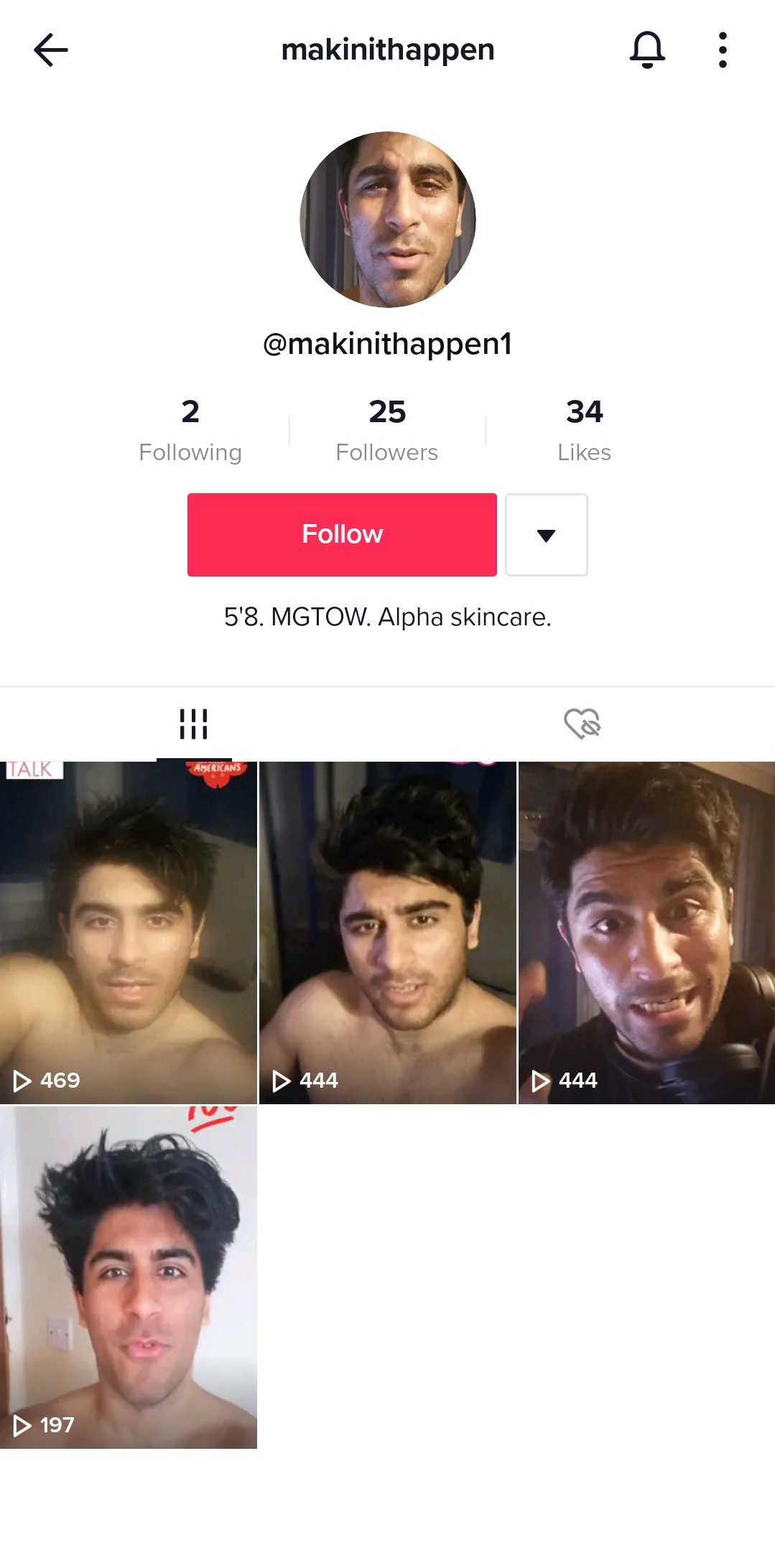
Task: Toggle notifications for this account
Action: click(647, 50)
